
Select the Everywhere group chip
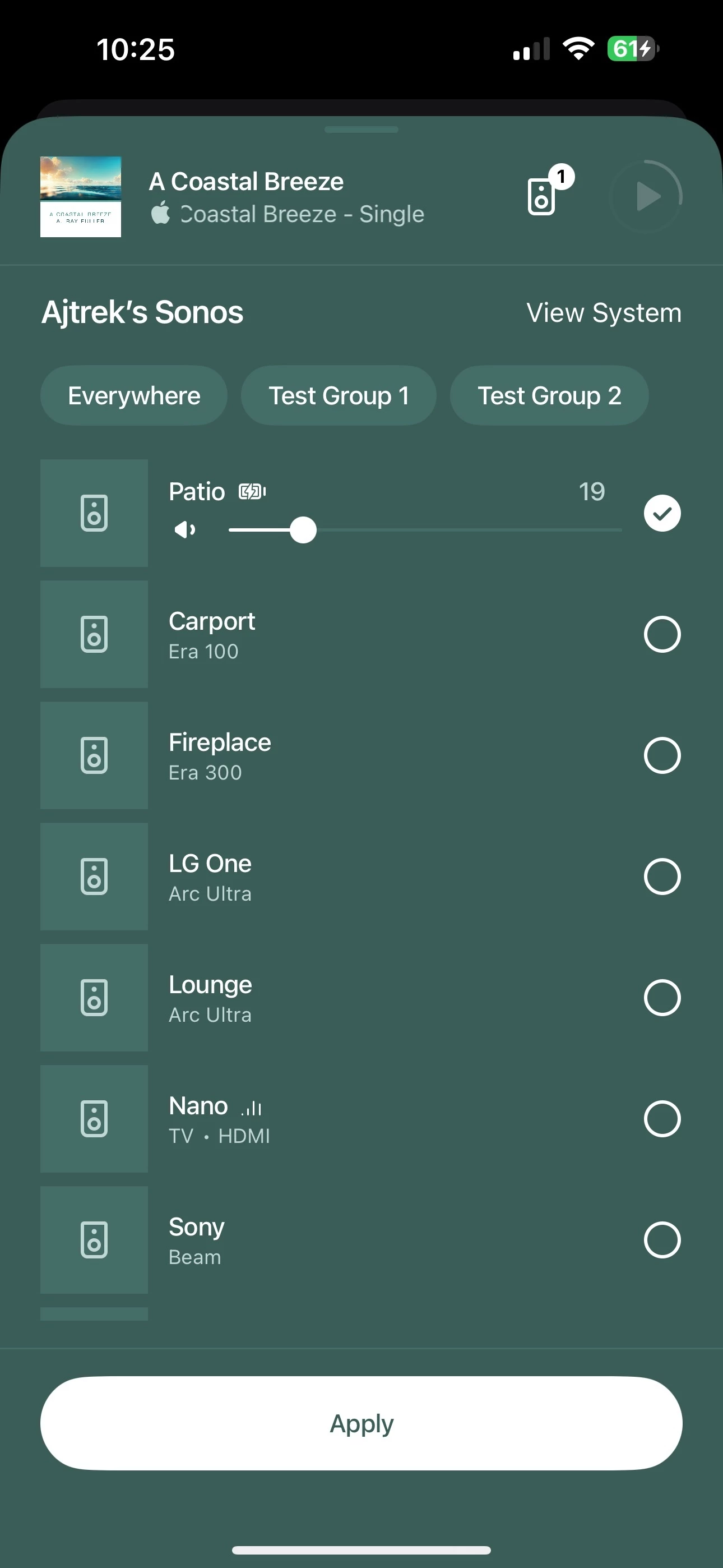pos(134,396)
